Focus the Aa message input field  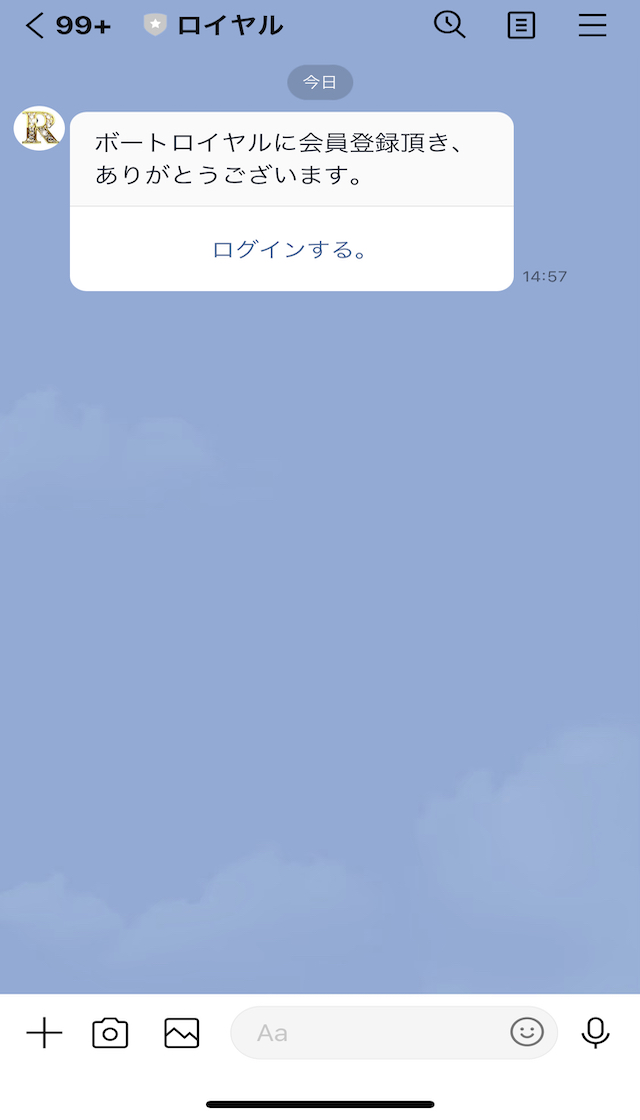tap(368, 1033)
